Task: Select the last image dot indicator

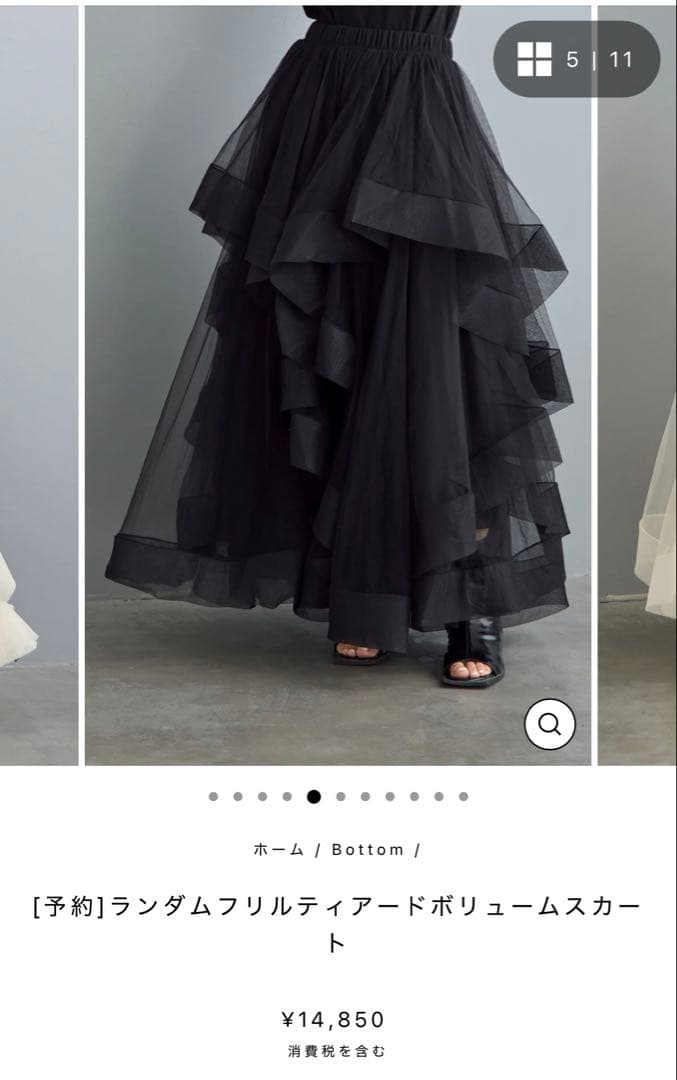Action: click(x=463, y=797)
